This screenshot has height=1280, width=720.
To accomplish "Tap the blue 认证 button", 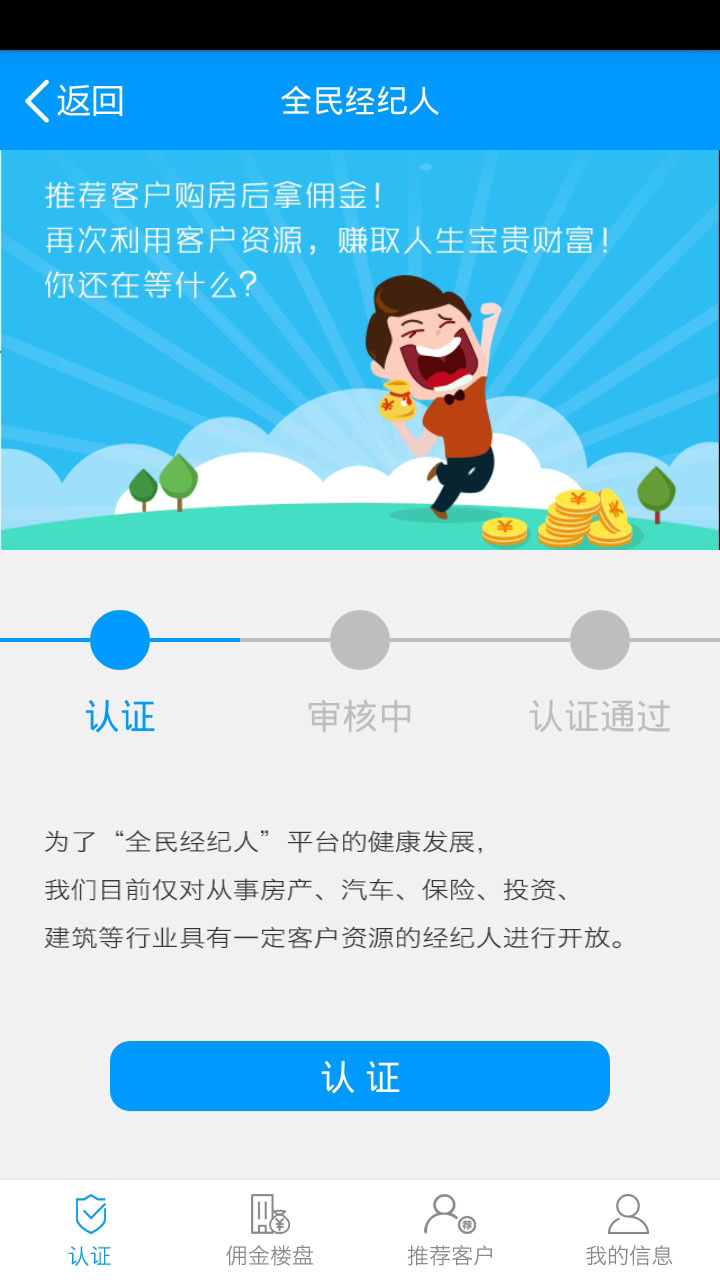I will pyautogui.click(x=360, y=1076).
